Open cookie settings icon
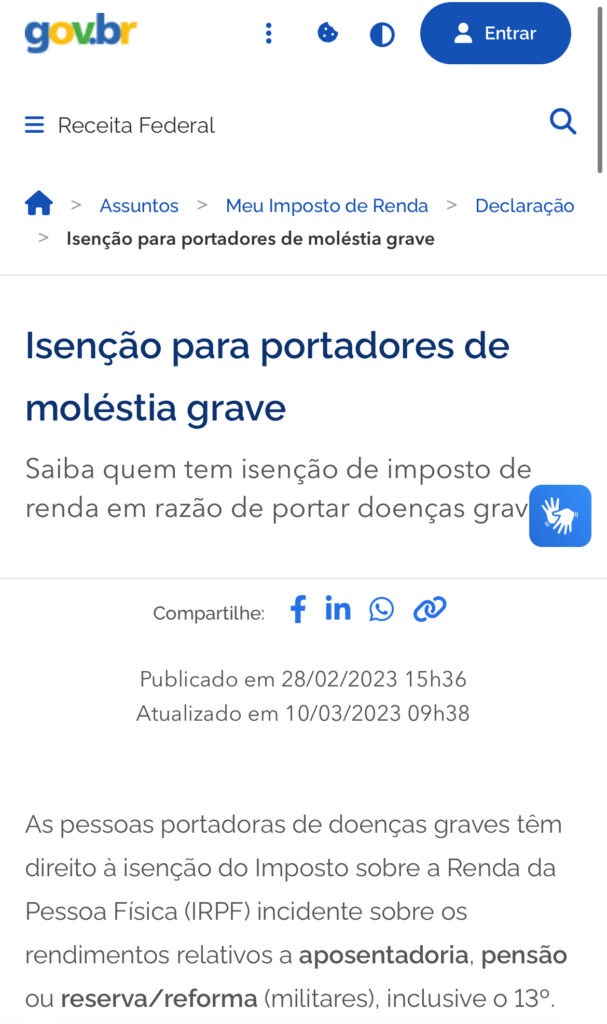The image size is (607, 1024). (x=327, y=33)
